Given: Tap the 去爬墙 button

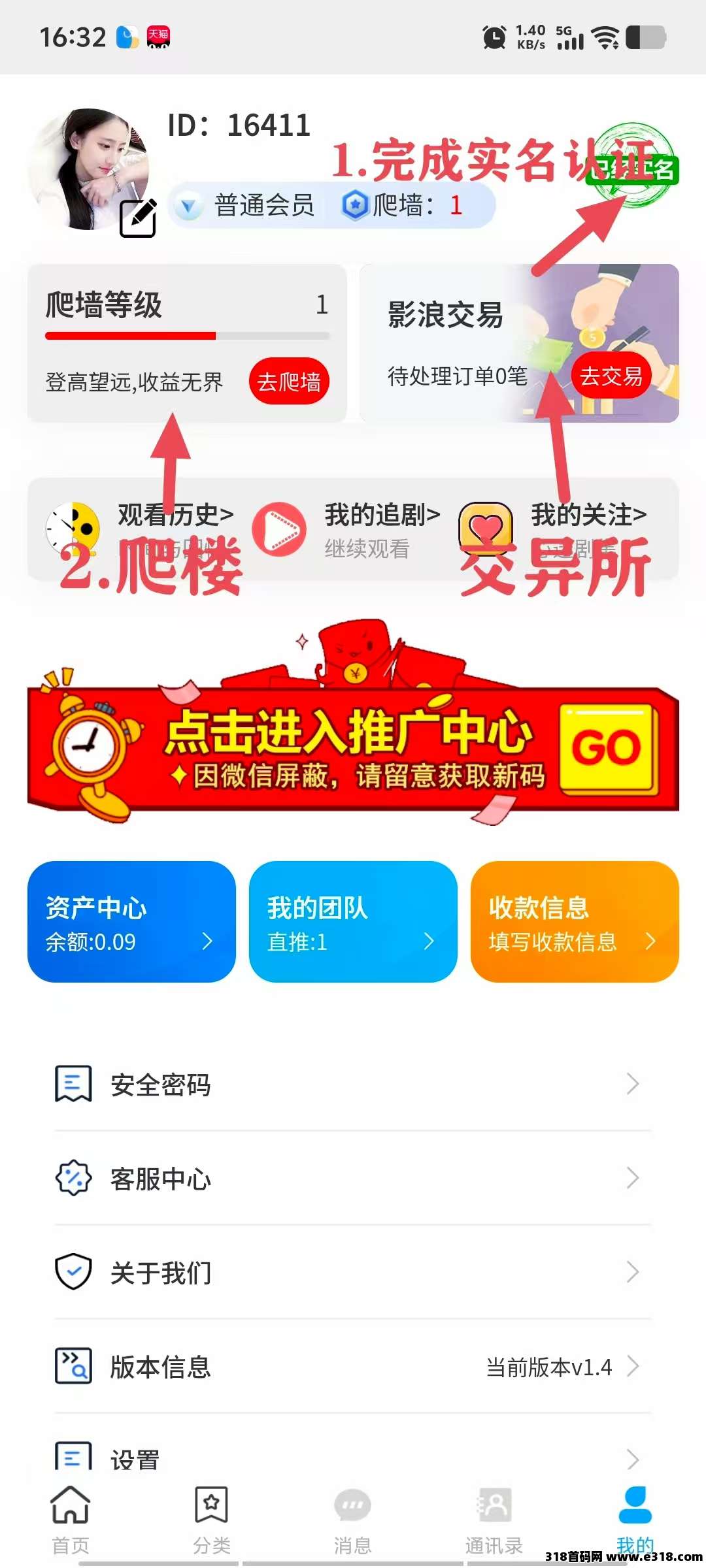Looking at the screenshot, I should 289,382.
